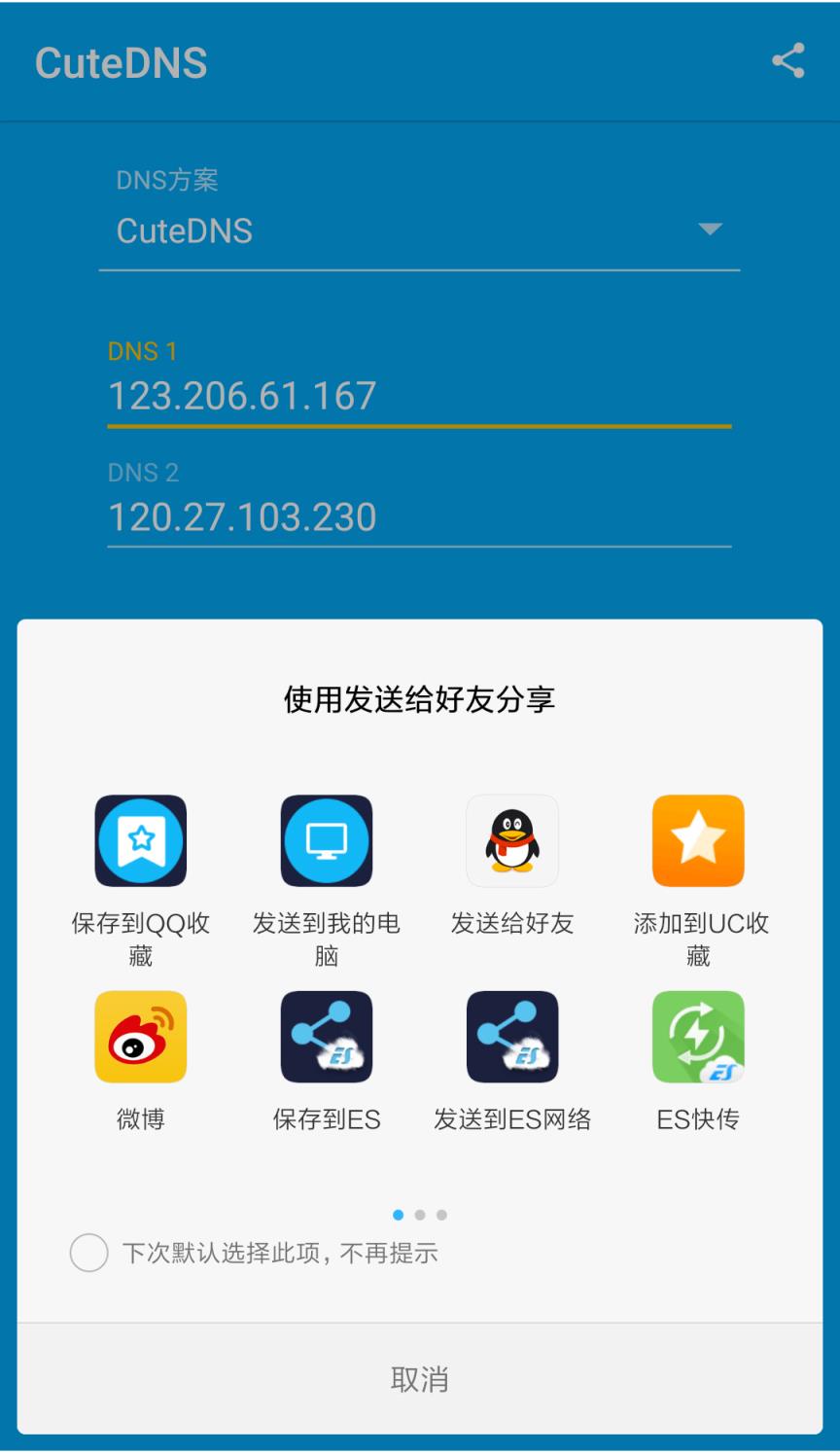Choose the 发送到我的电脑 icon
Screen dimensions: 840x1453
pyautogui.click(x=326, y=840)
